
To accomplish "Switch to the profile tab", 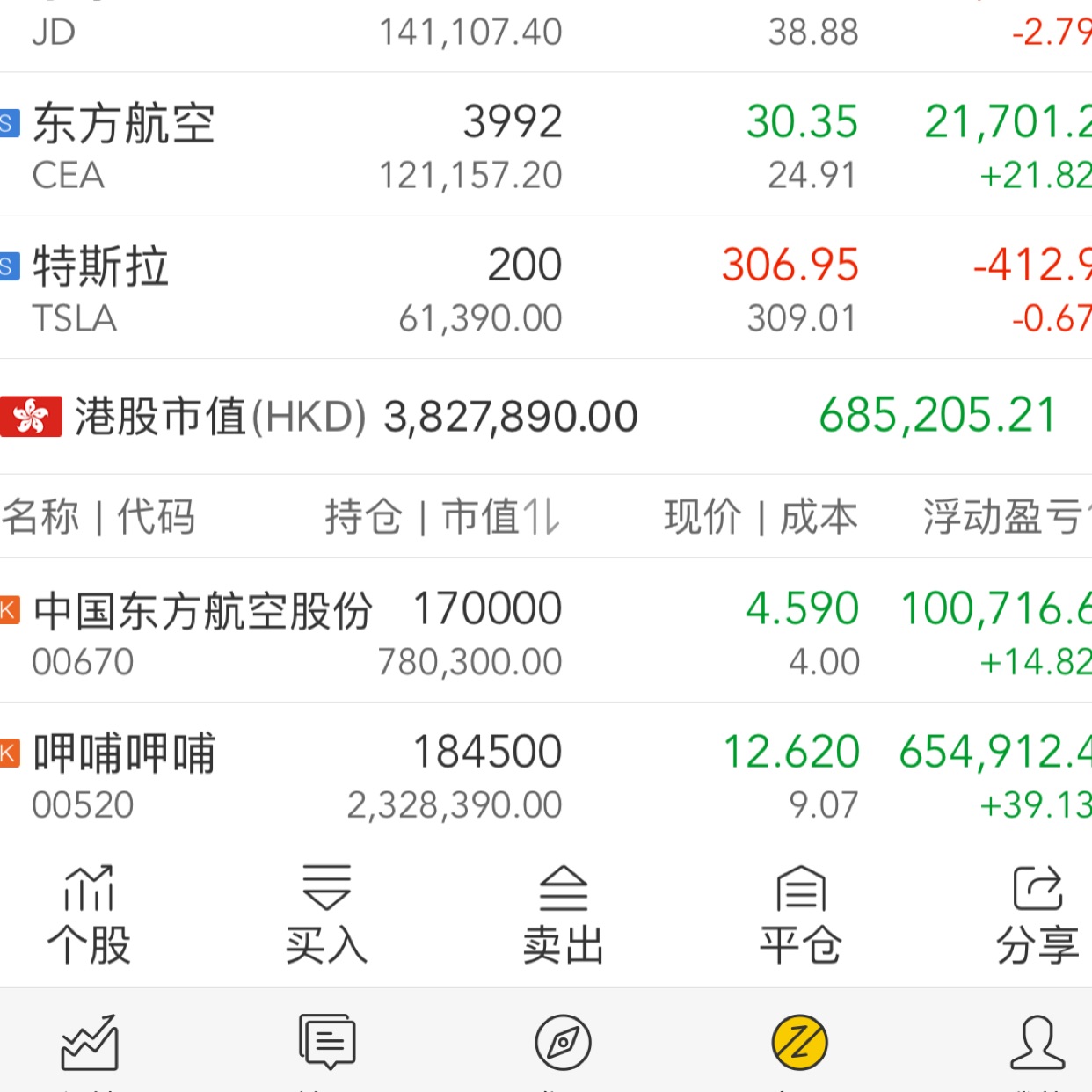I will 1037,1044.
